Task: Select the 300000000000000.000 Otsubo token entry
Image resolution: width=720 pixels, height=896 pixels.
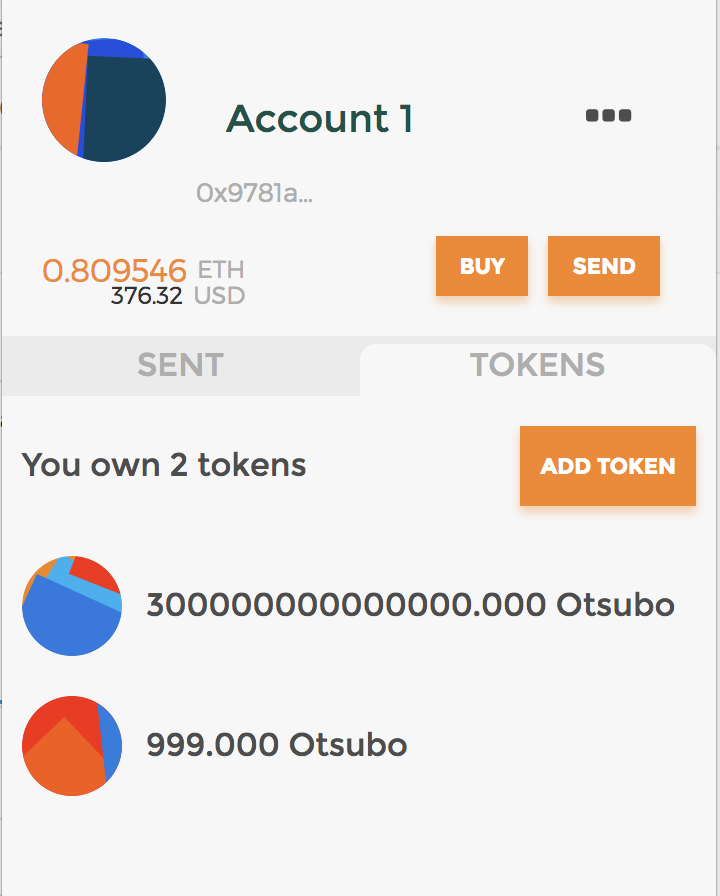Action: (x=410, y=605)
